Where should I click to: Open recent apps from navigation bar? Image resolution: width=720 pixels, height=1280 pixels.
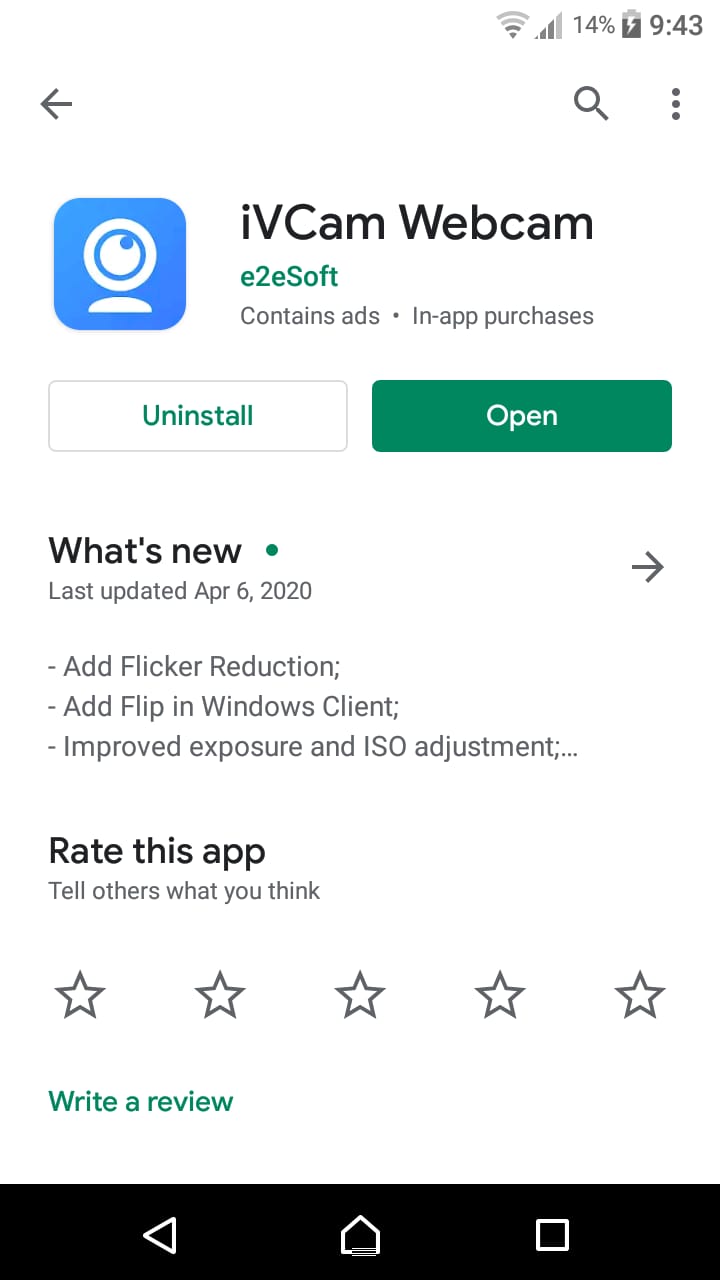(x=552, y=1235)
